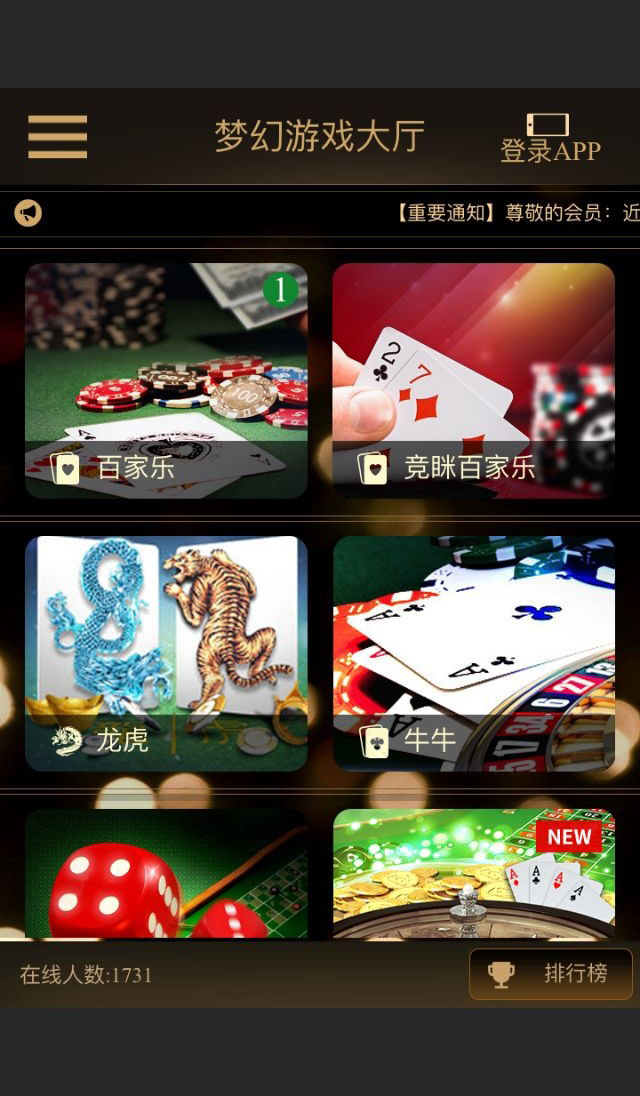Screen dimensions: 640x1096
Task: View the 排行榜 leaderboard
Action: [x=551, y=974]
